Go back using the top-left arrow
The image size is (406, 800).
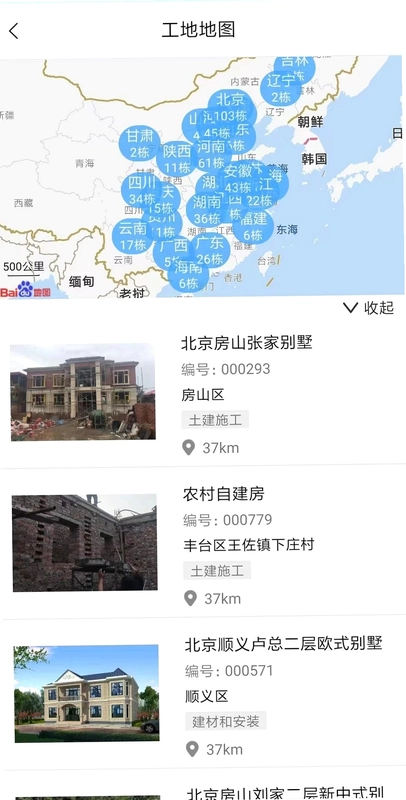tap(14, 31)
